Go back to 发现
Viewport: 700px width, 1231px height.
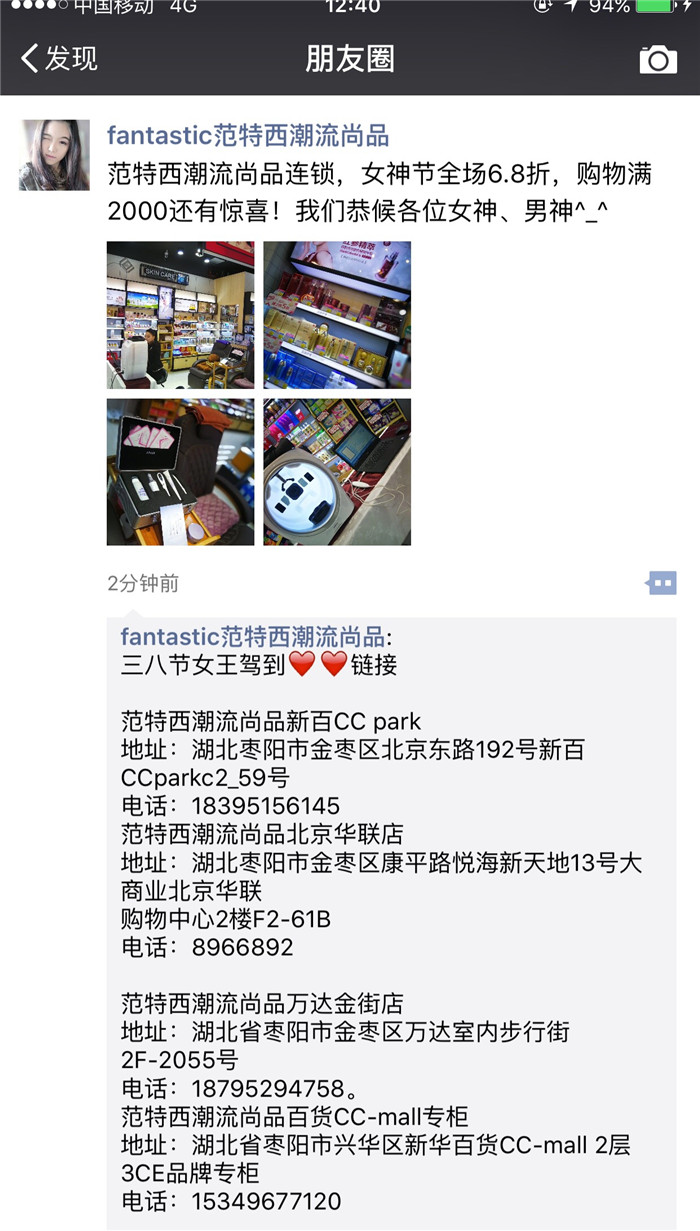(59, 59)
